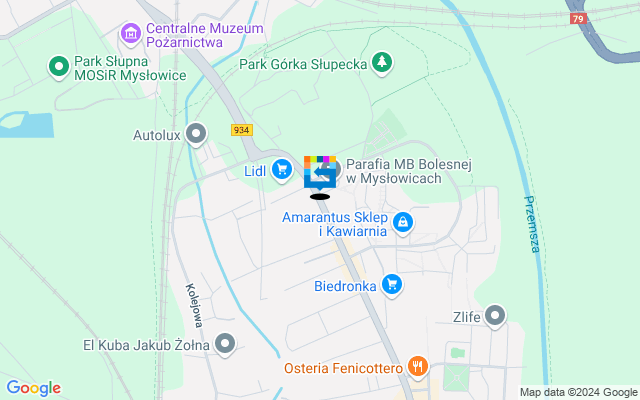This screenshot has height=400, width=640.
Task: Open Osteria Fenicottero restaurant marker
Action: tap(418, 367)
